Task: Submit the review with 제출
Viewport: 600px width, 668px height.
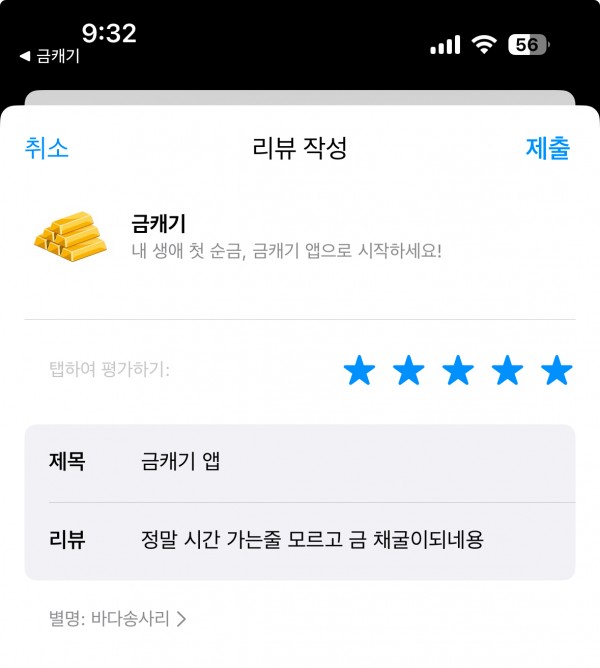Action: tap(548, 149)
